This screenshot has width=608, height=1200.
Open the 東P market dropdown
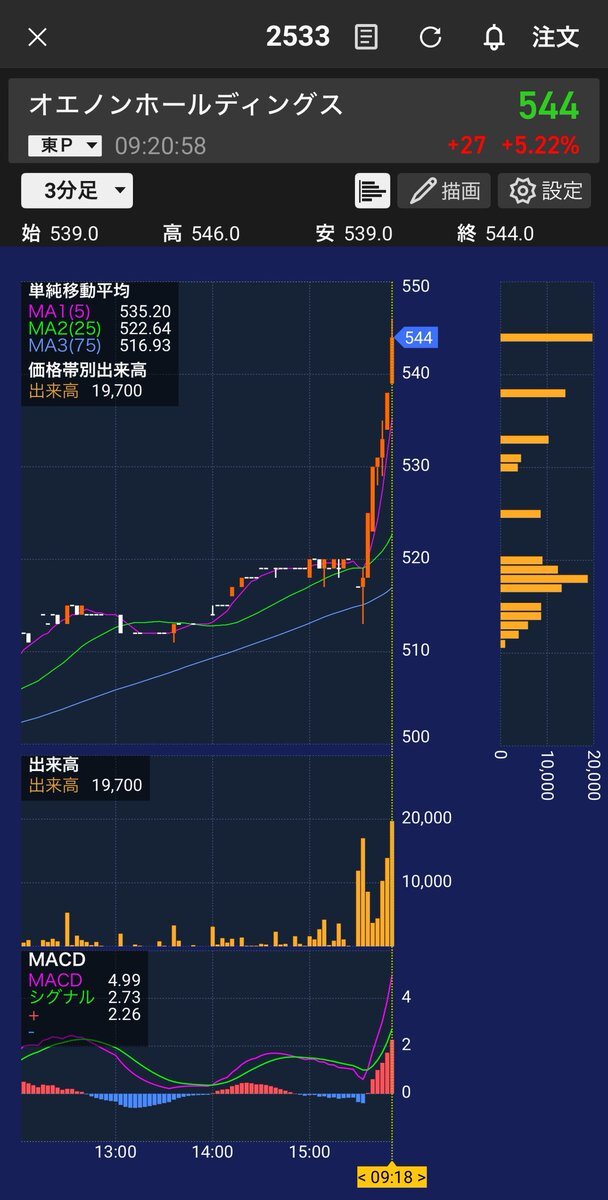pyautogui.click(x=65, y=146)
